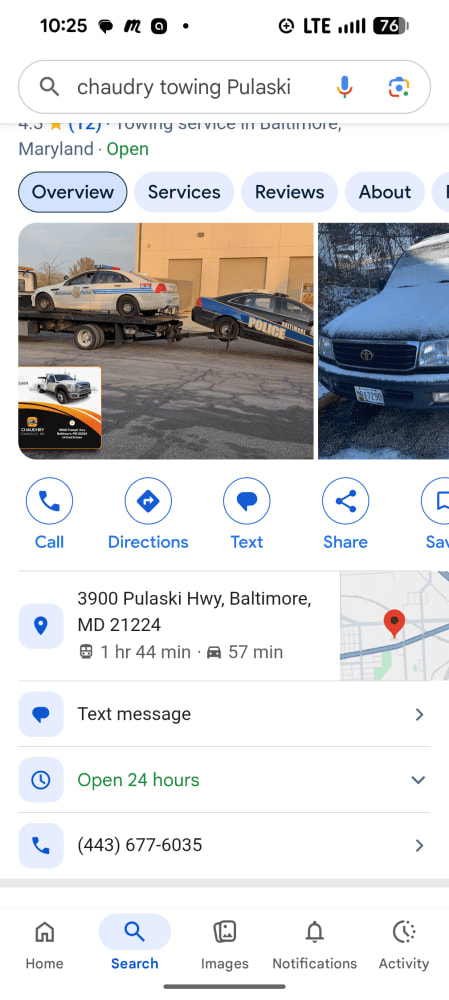449x1000 pixels.
Task: Call the towing business
Action: pyautogui.click(x=49, y=514)
